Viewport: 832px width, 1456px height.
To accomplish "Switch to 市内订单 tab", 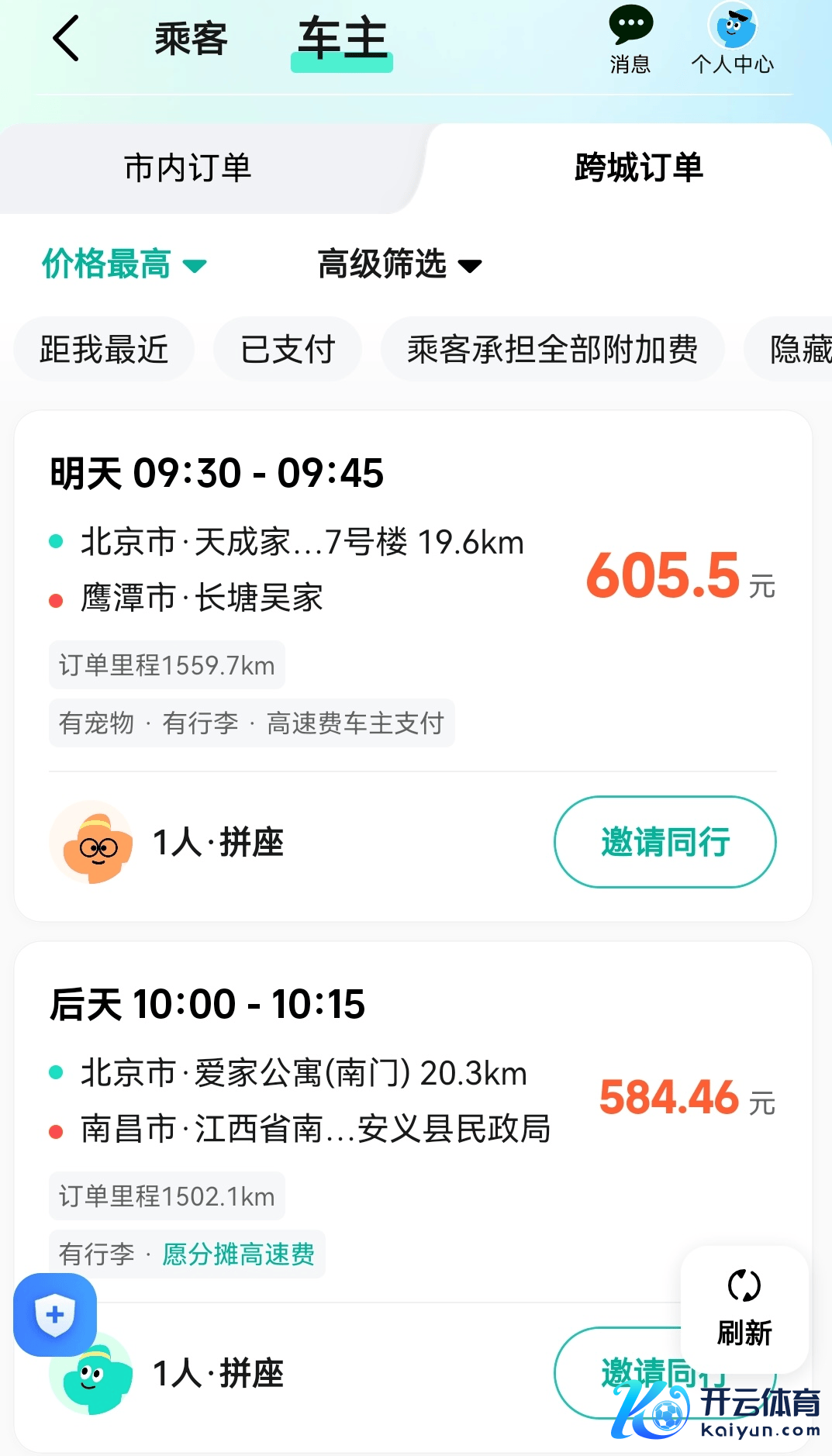I will pyautogui.click(x=188, y=168).
